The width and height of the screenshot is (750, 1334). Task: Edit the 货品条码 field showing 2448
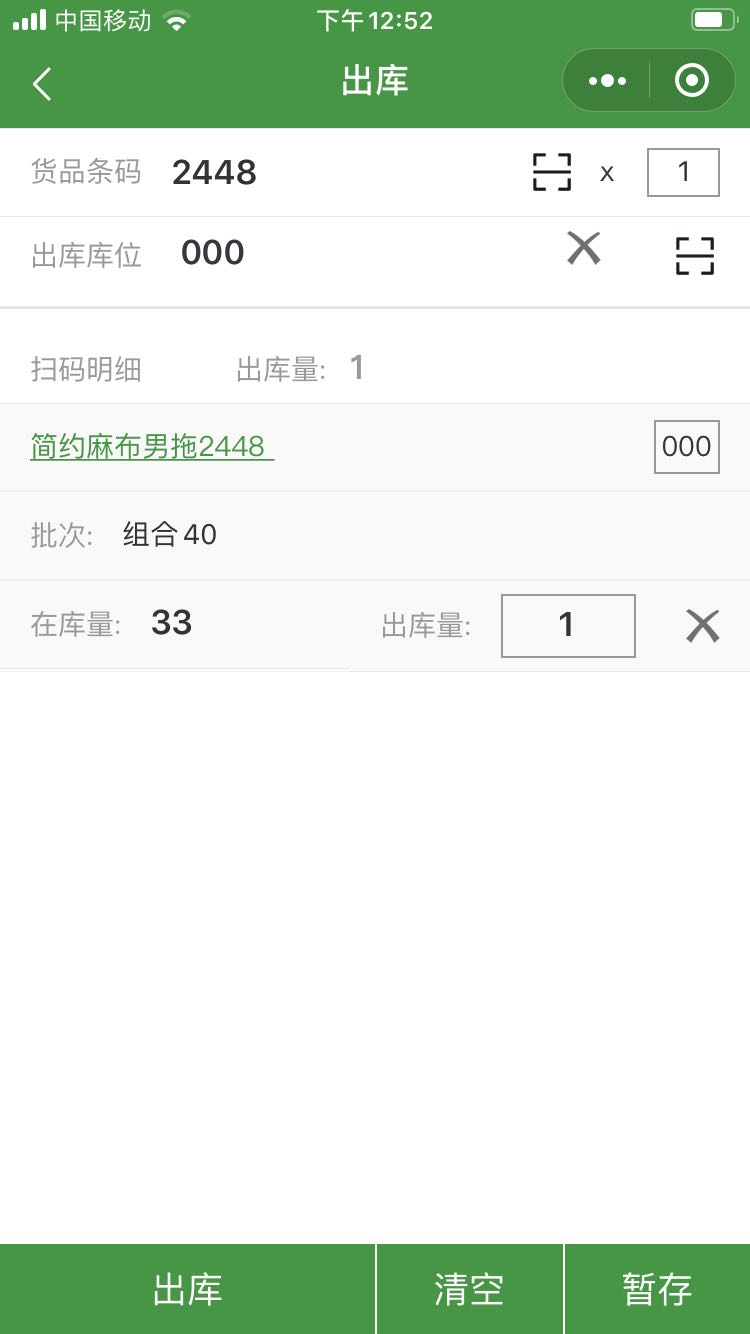[x=340, y=172]
